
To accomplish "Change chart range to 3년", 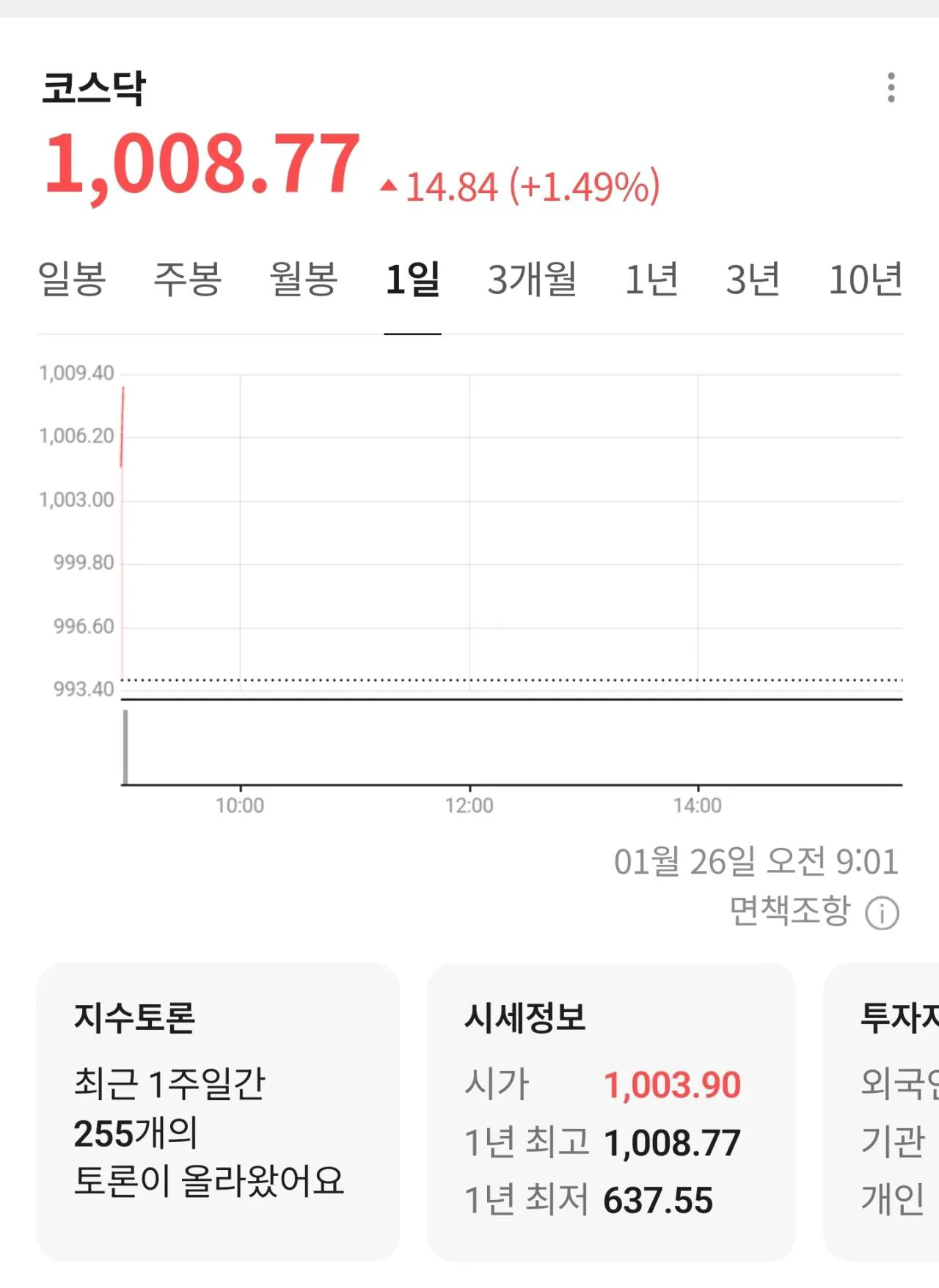I will (x=753, y=279).
